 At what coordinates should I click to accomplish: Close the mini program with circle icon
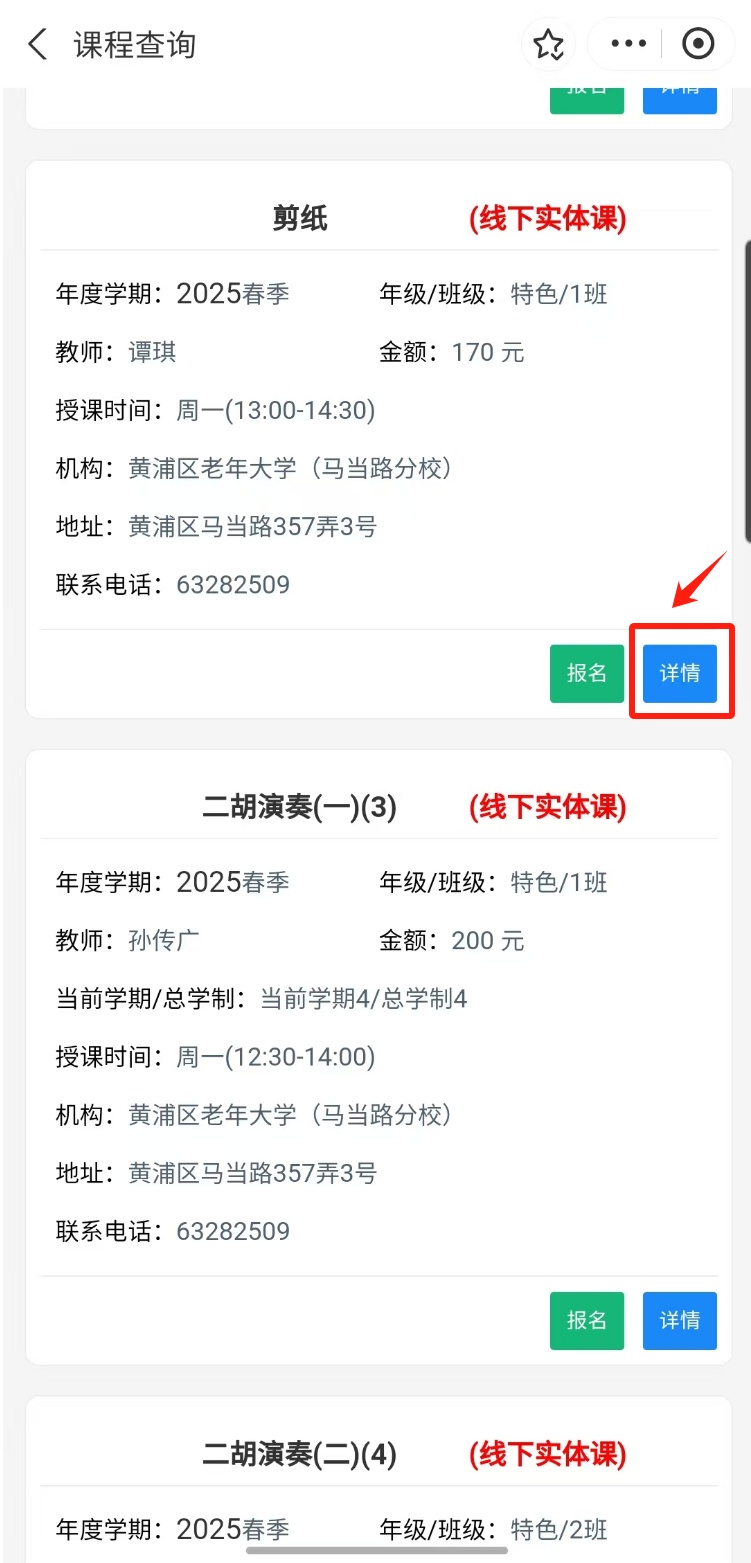[698, 45]
